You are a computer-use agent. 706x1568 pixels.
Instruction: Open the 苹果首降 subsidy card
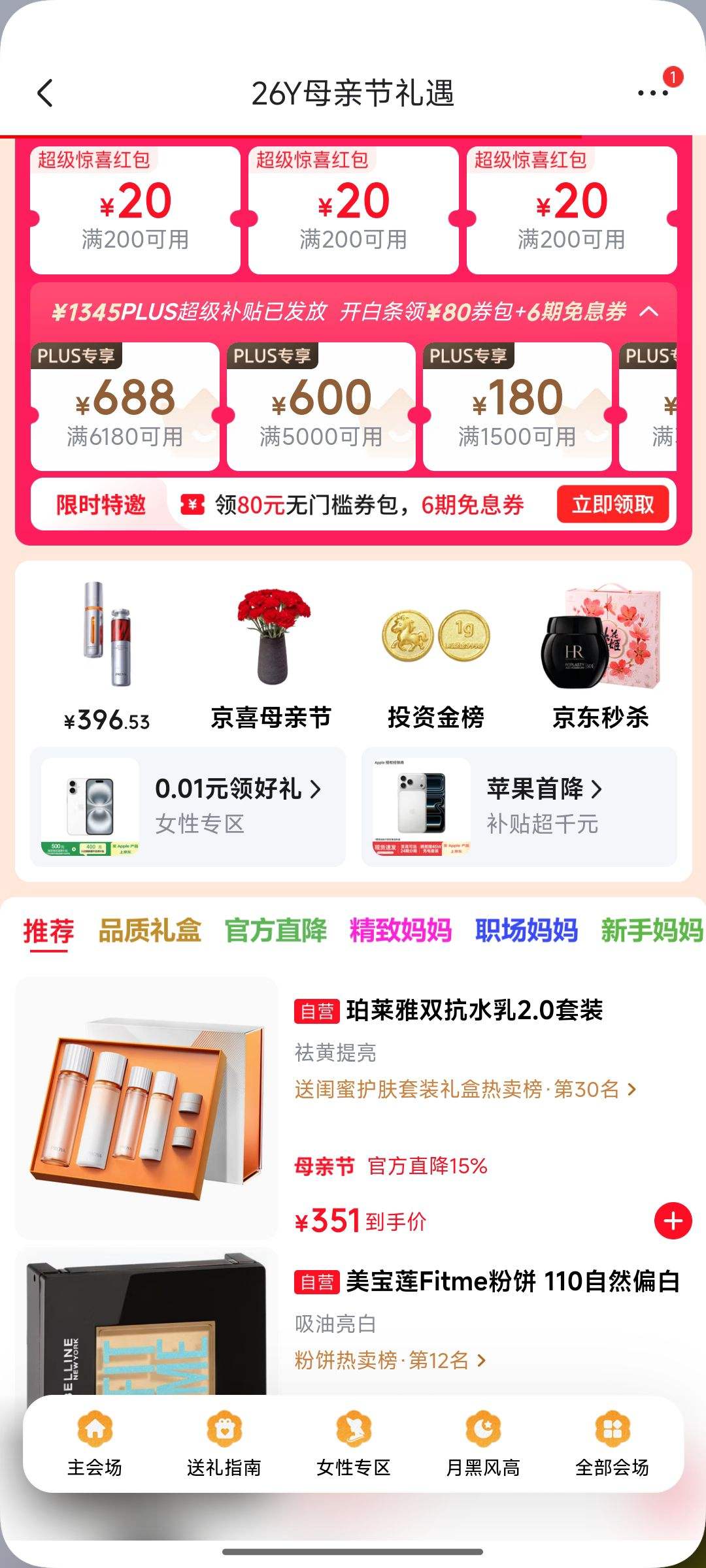pos(519,807)
